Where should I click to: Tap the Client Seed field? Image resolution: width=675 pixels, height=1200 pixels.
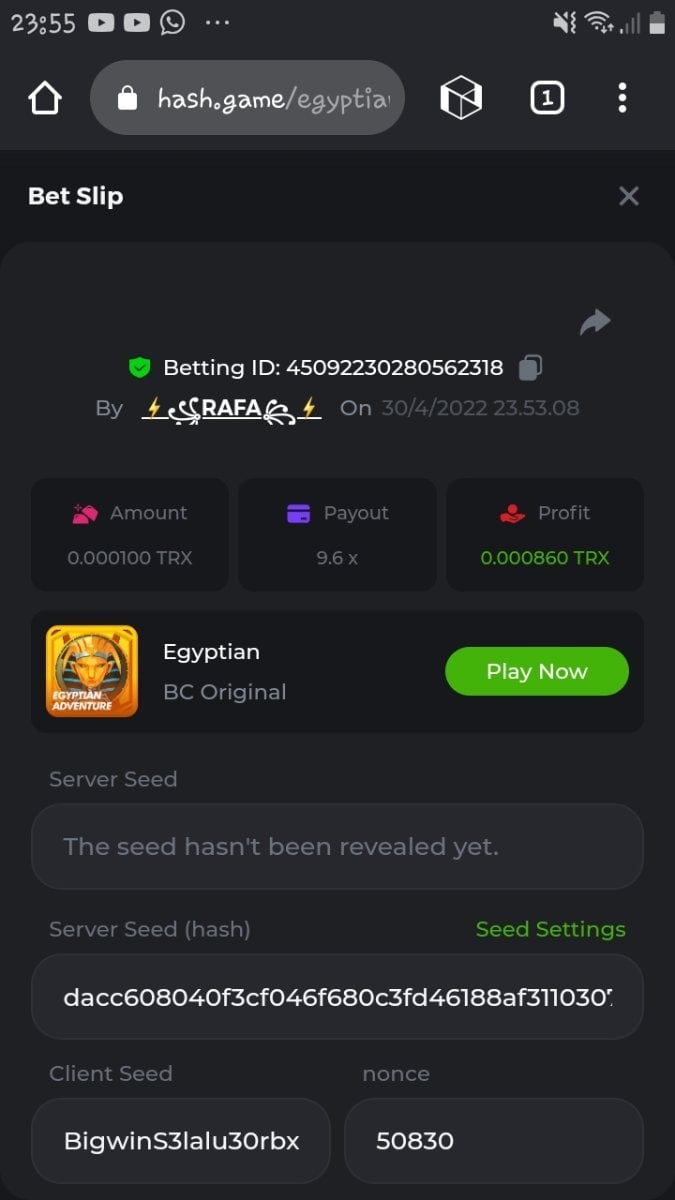tap(181, 1140)
